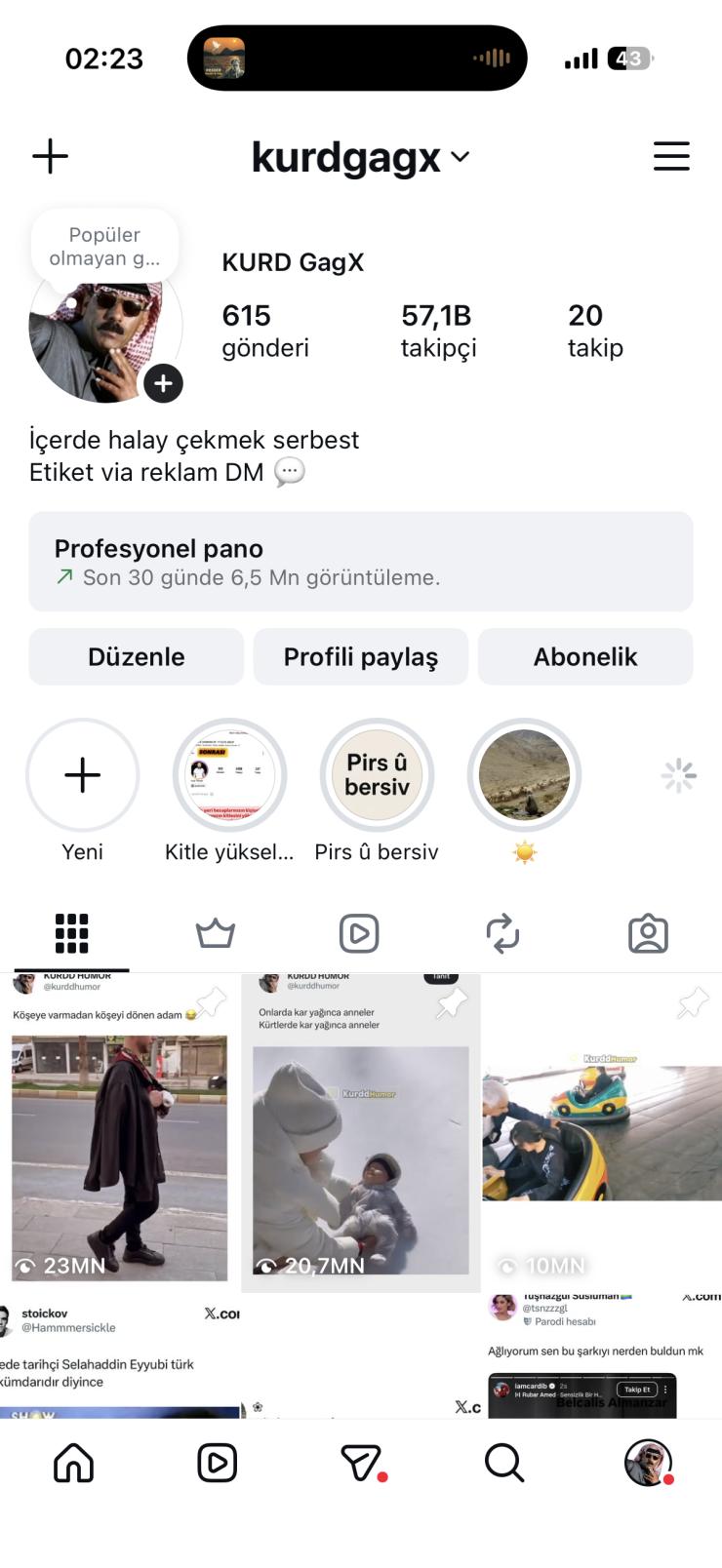Viewport: 722px width, 1568px height.
Task: Open the Pirs û bersiv highlight
Action: click(377, 776)
